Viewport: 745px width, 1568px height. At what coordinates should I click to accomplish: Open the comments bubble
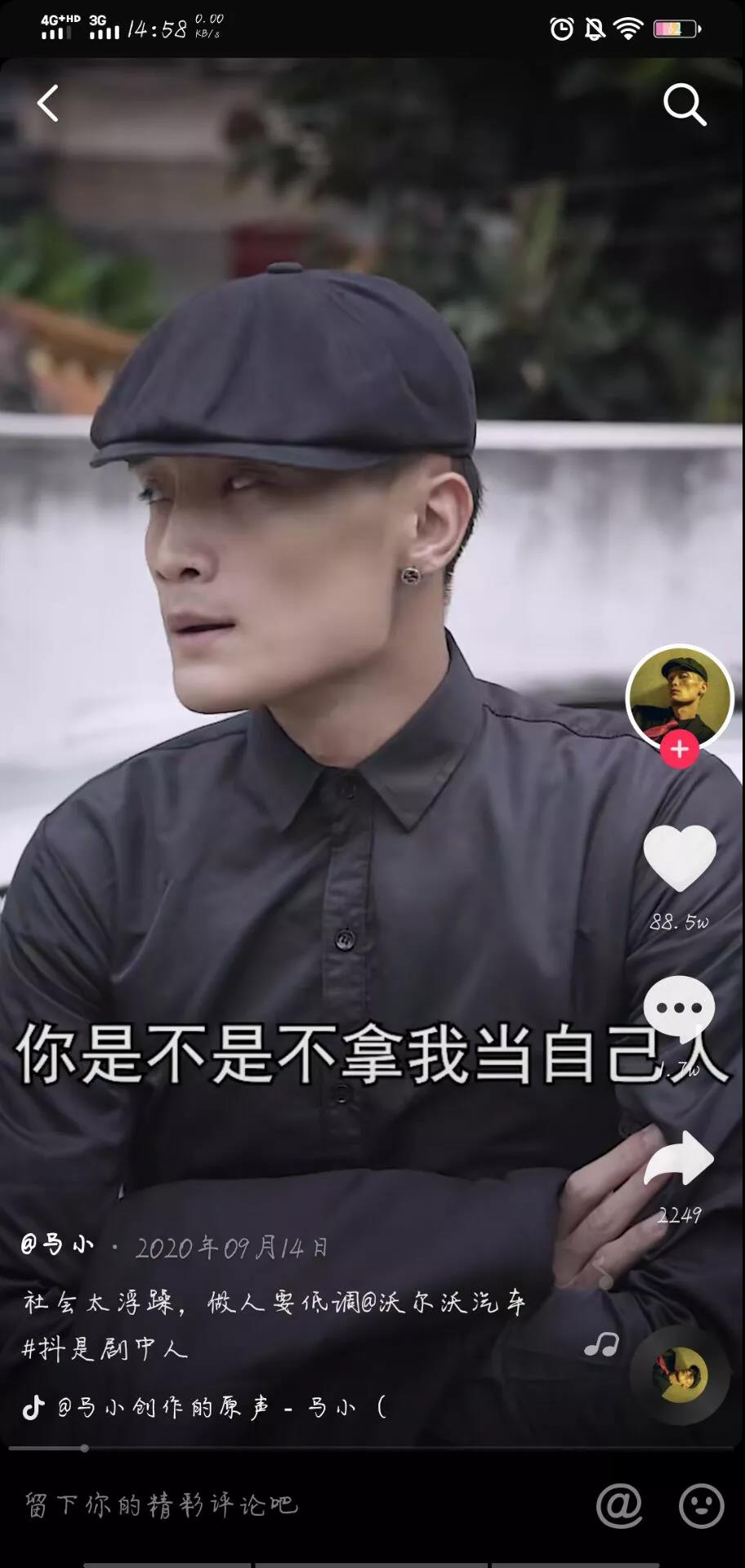[679, 1009]
